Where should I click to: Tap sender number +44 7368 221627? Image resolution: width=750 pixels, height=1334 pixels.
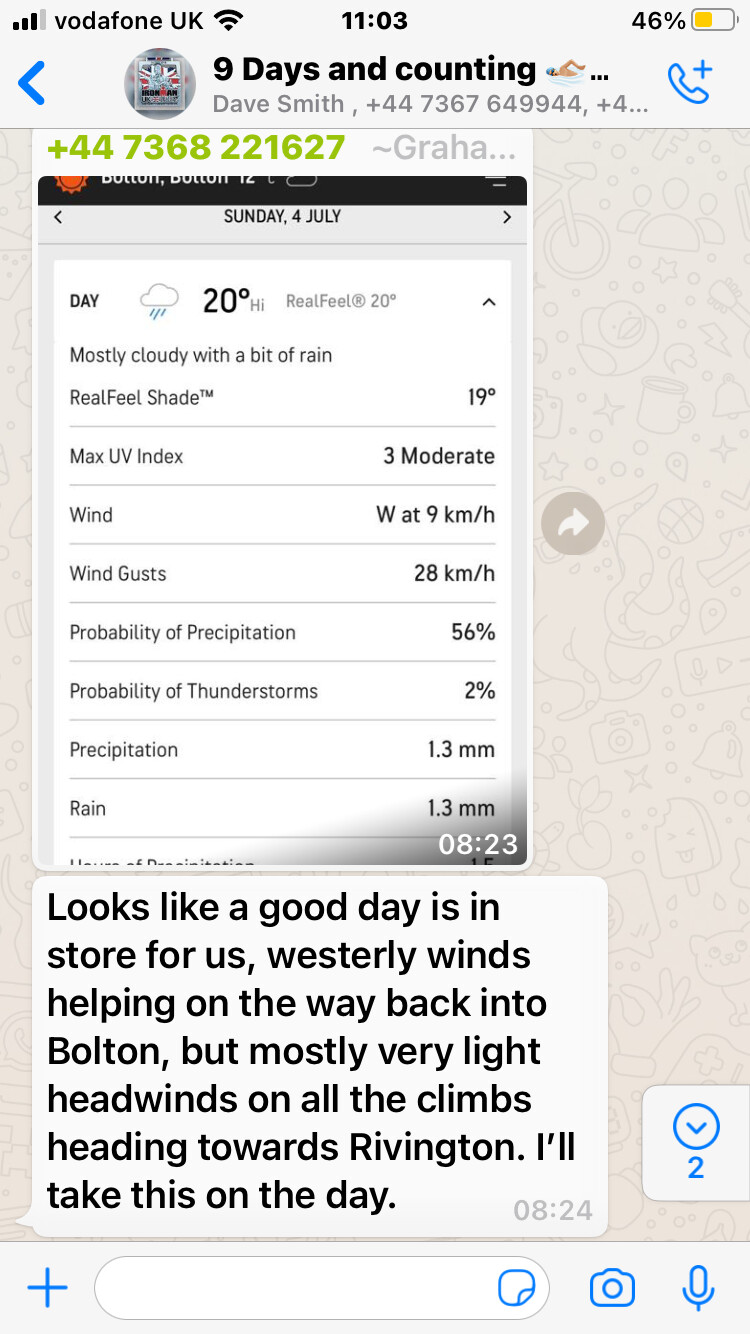pyautogui.click(x=196, y=148)
